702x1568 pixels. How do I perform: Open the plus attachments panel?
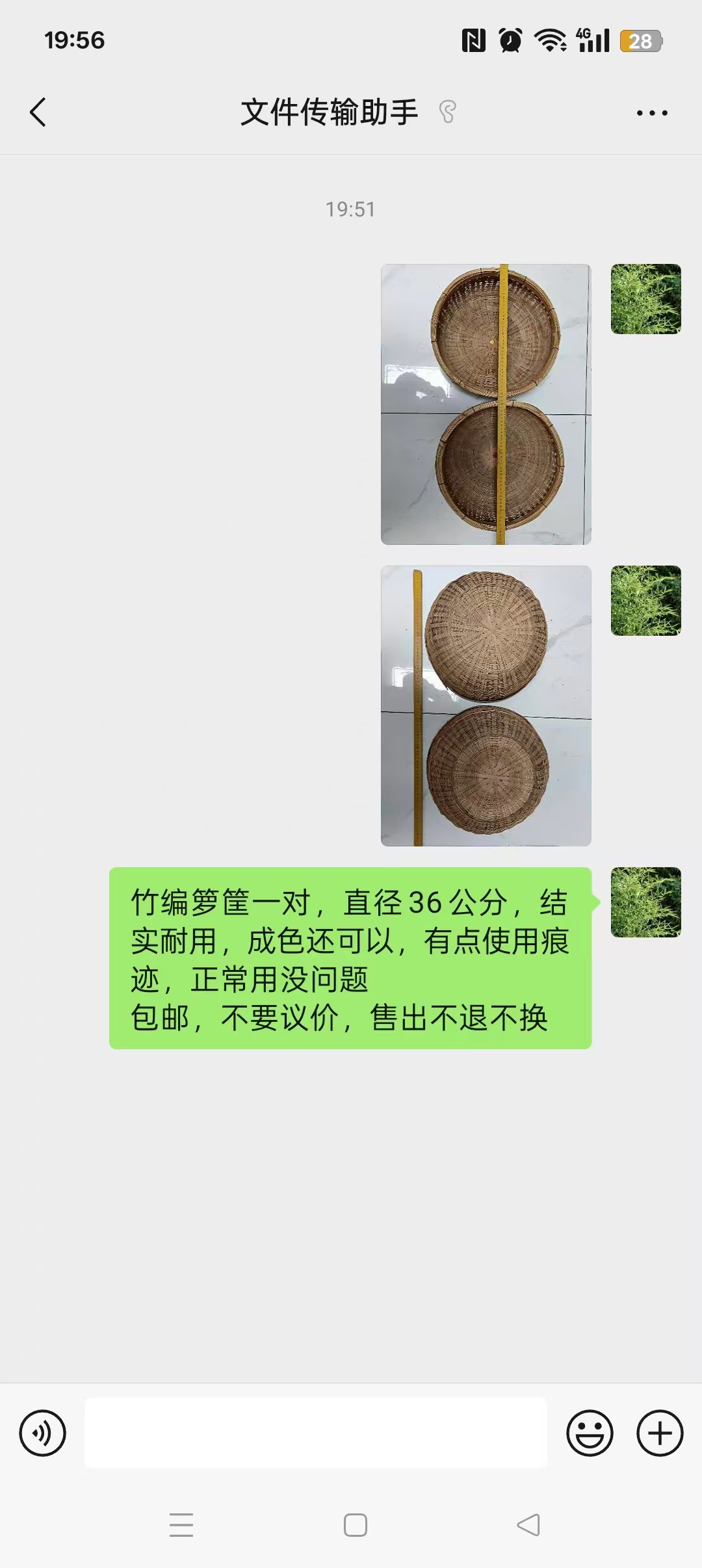(660, 1433)
